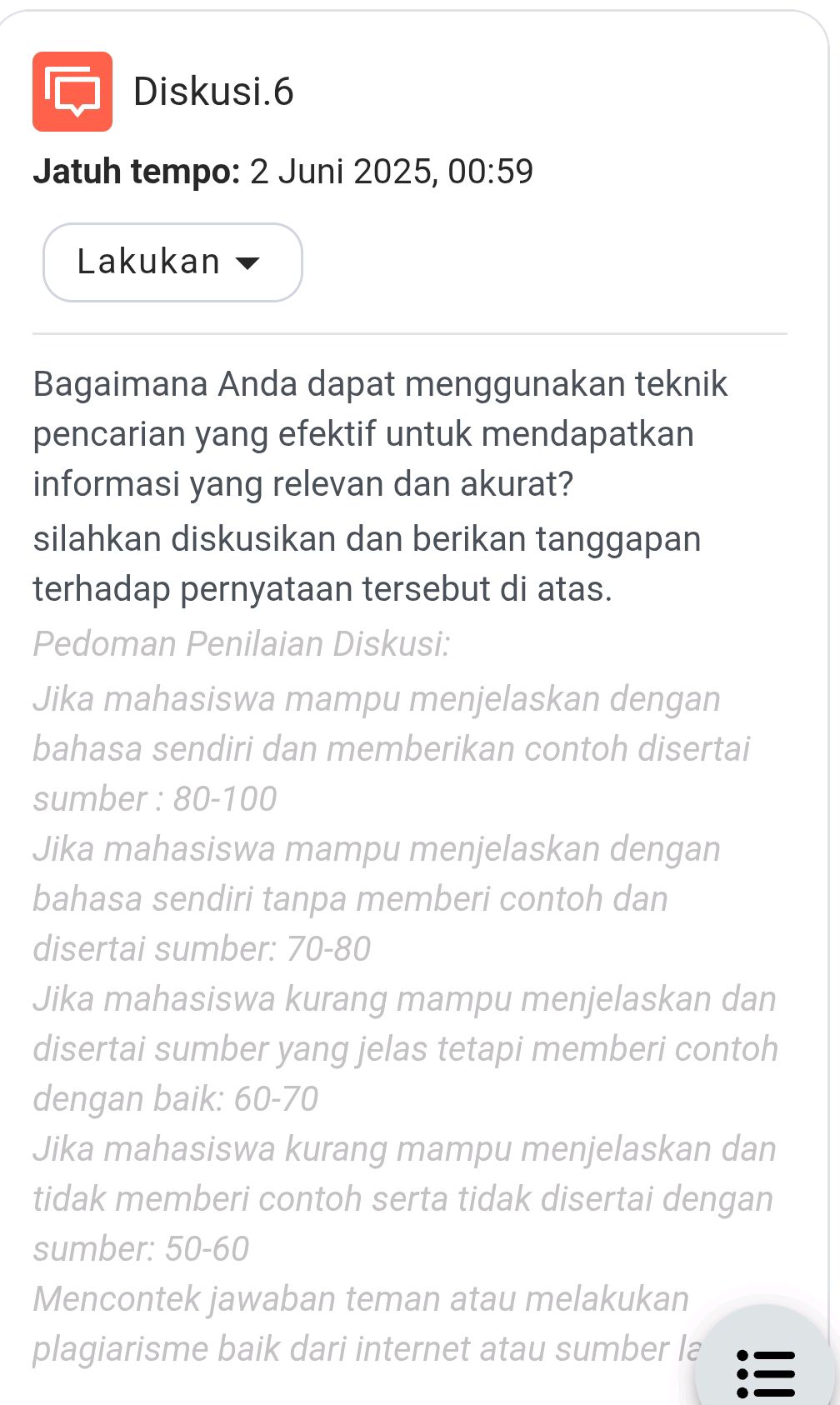Select the Jatuh tempo due date entry

click(283, 172)
